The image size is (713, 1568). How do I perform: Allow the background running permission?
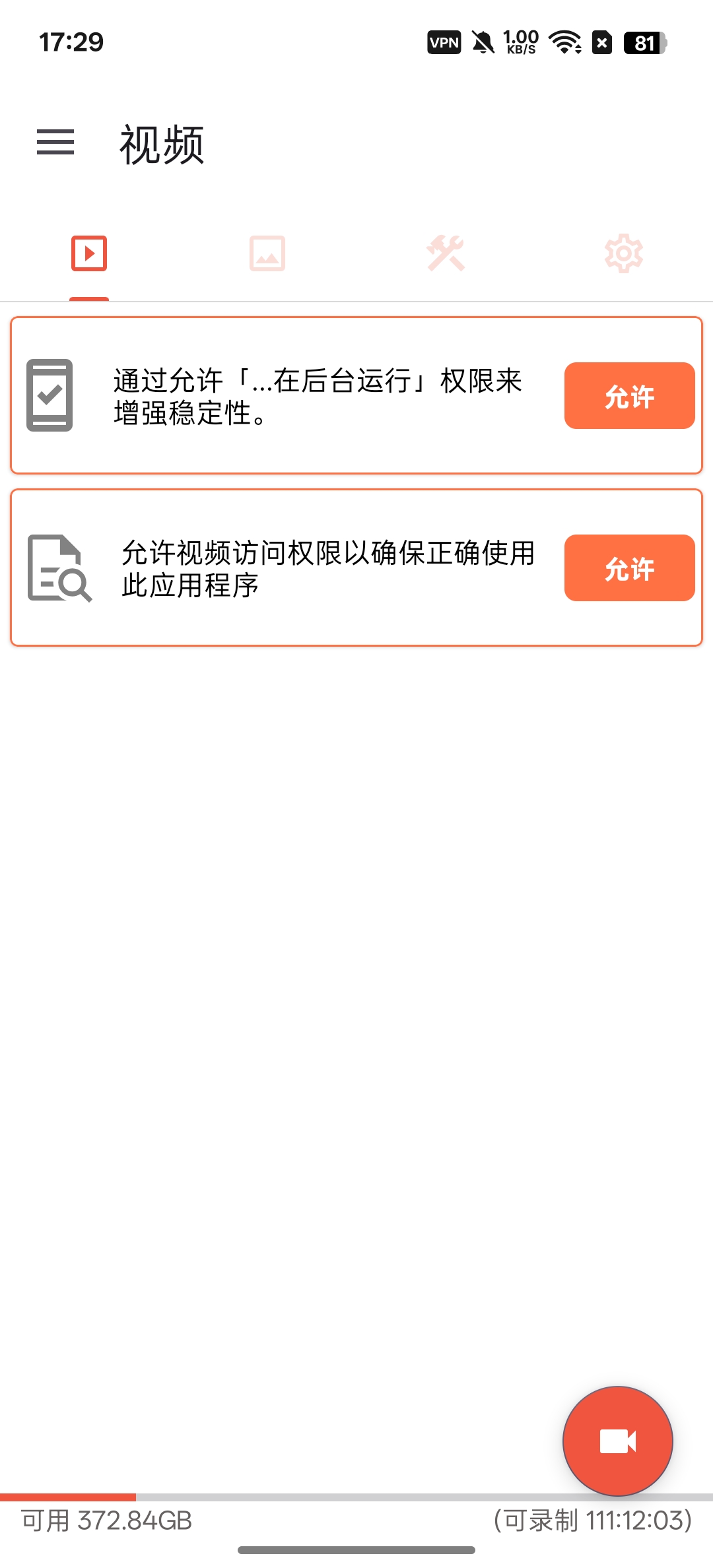(x=628, y=396)
